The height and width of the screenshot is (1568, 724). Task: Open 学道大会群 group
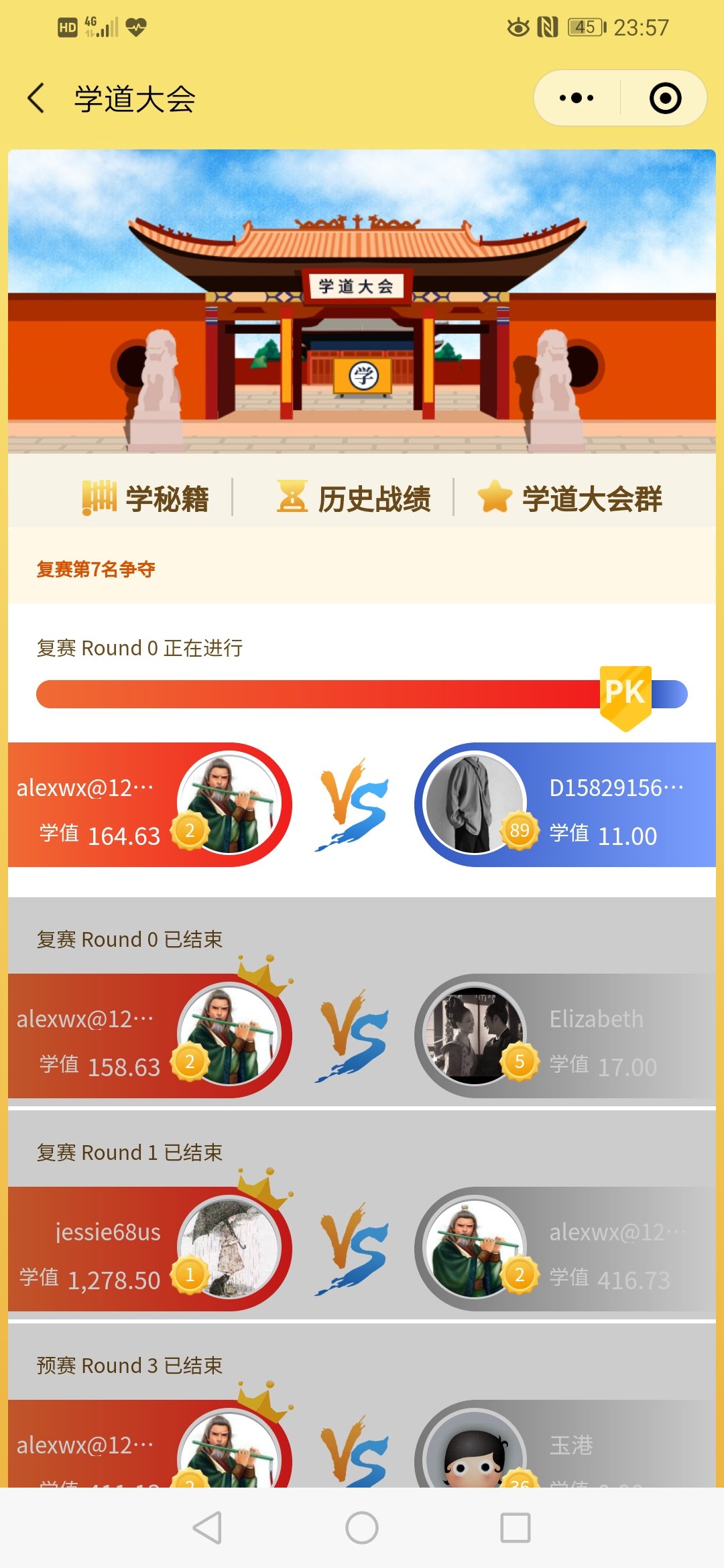570,499
